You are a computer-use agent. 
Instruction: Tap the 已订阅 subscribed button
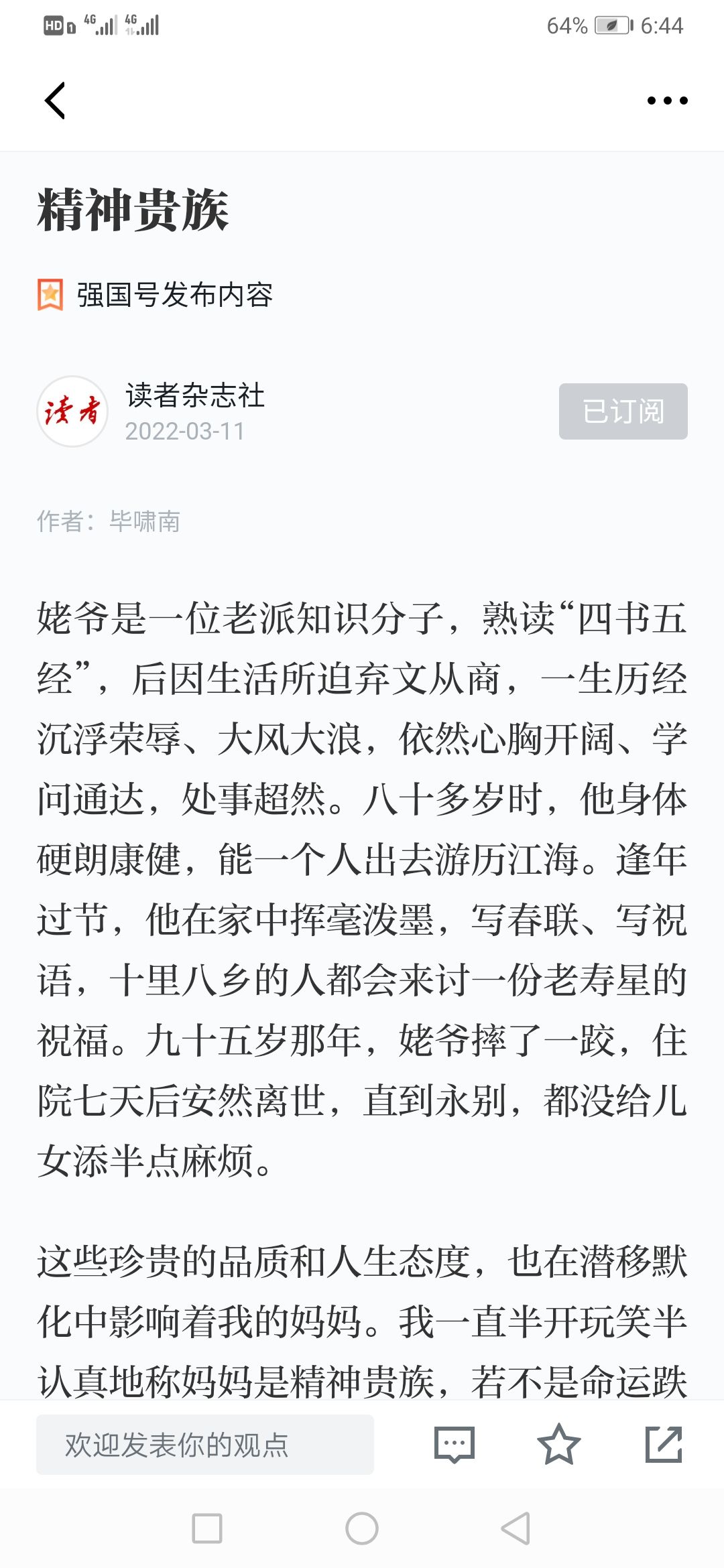pyautogui.click(x=623, y=411)
